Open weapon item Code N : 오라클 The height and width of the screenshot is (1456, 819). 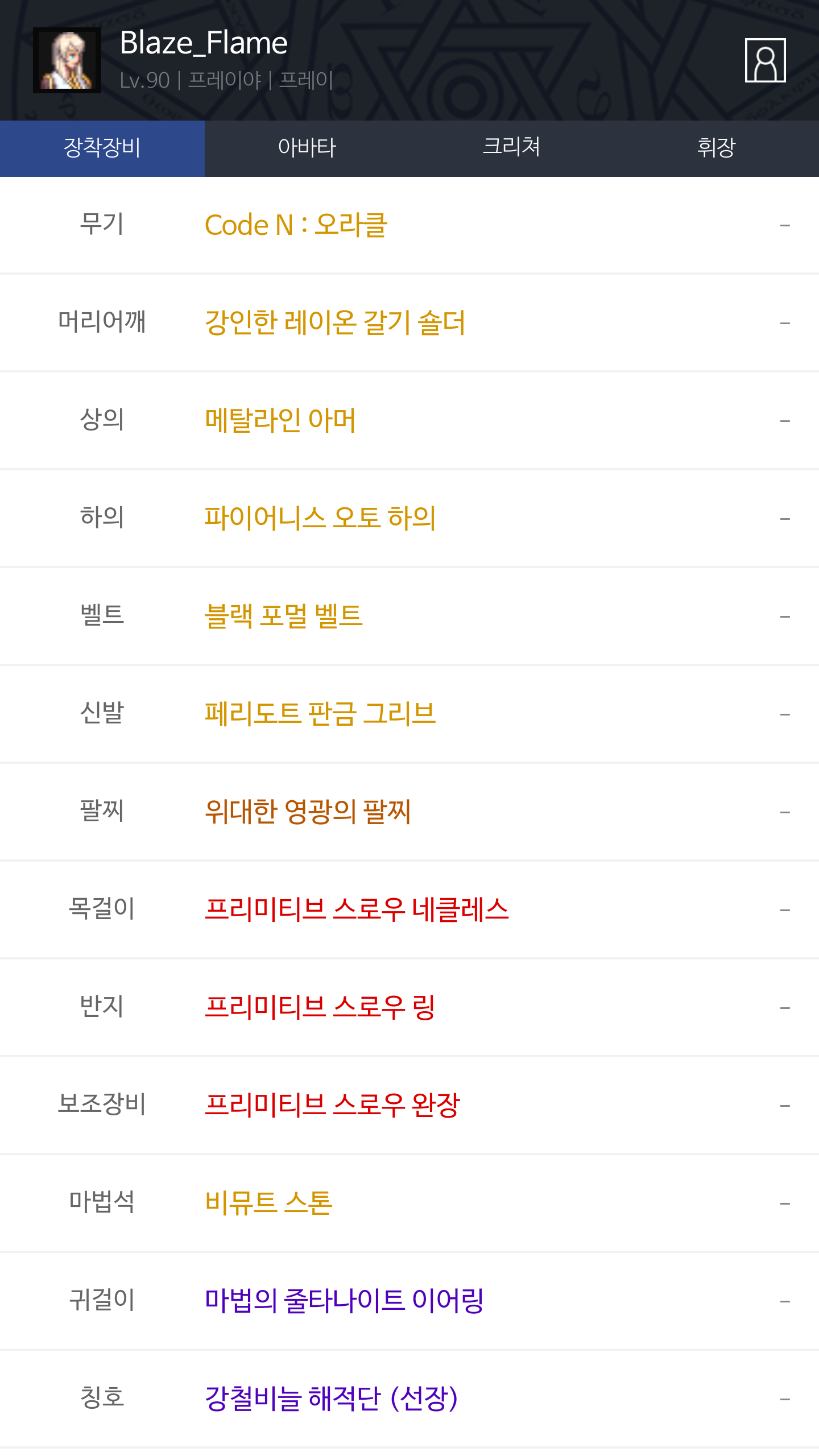click(x=409, y=225)
